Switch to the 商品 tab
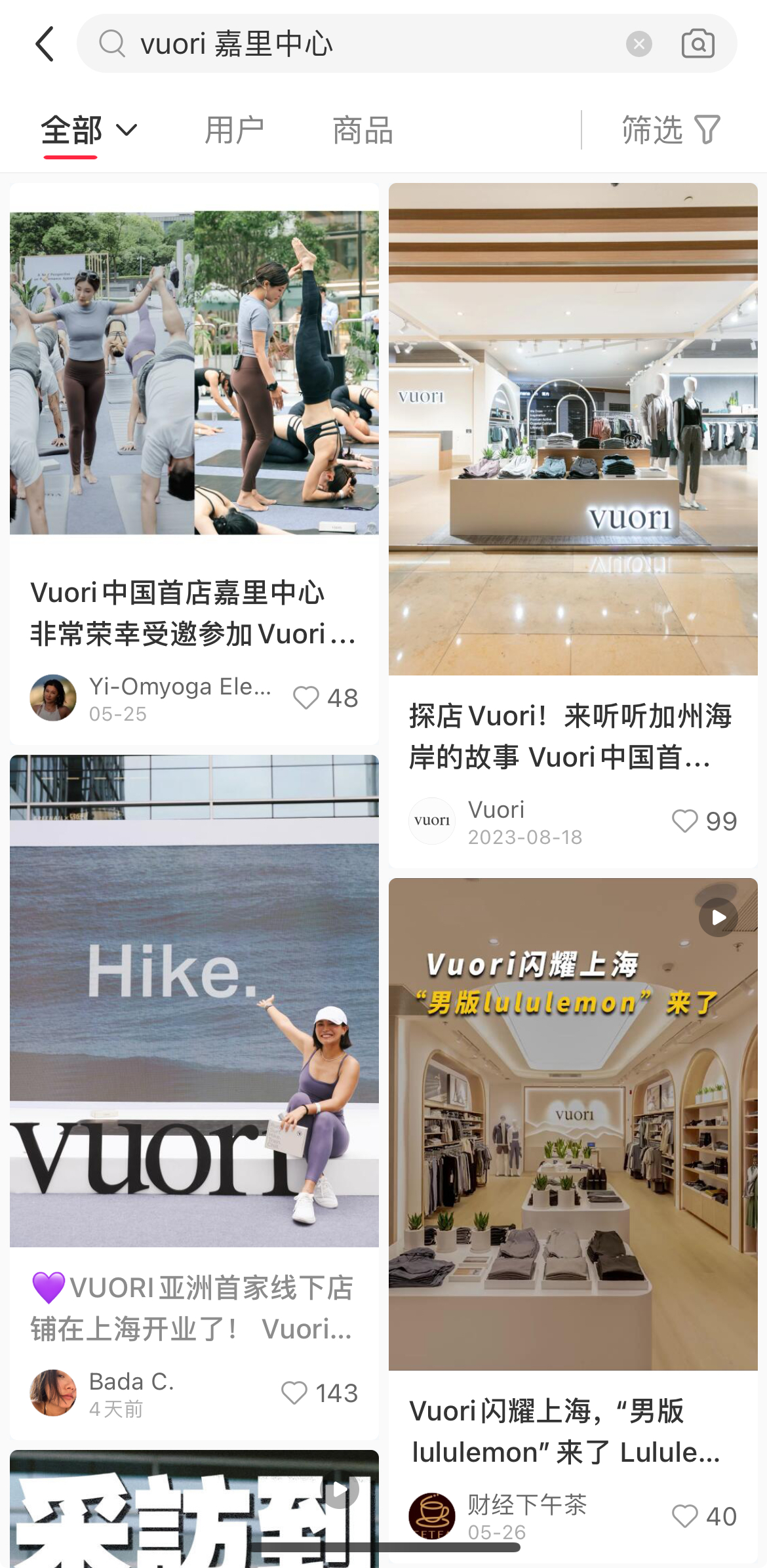This screenshot has width=767, height=1568. pyautogui.click(x=363, y=130)
